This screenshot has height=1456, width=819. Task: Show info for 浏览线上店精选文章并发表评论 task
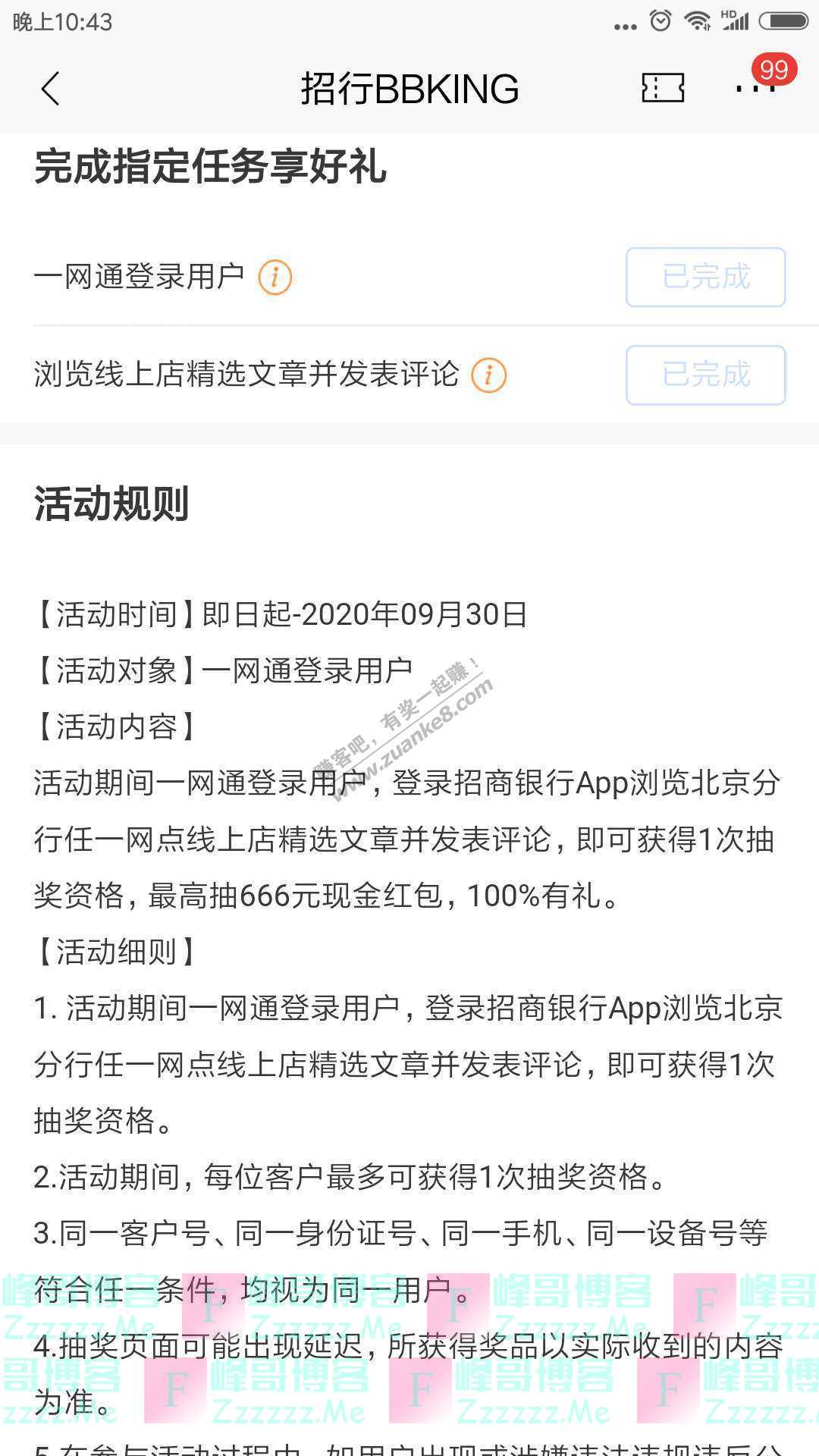click(488, 375)
